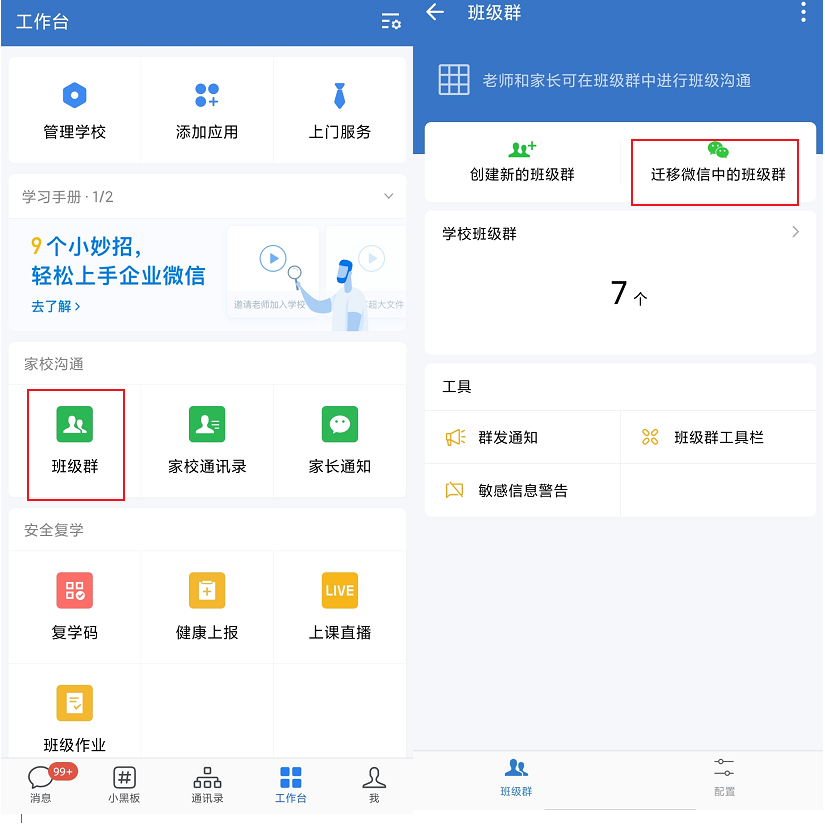Screen dimensions: 825x826
Task: Tap 迁移微信中的班级群
Action: pyautogui.click(x=718, y=162)
